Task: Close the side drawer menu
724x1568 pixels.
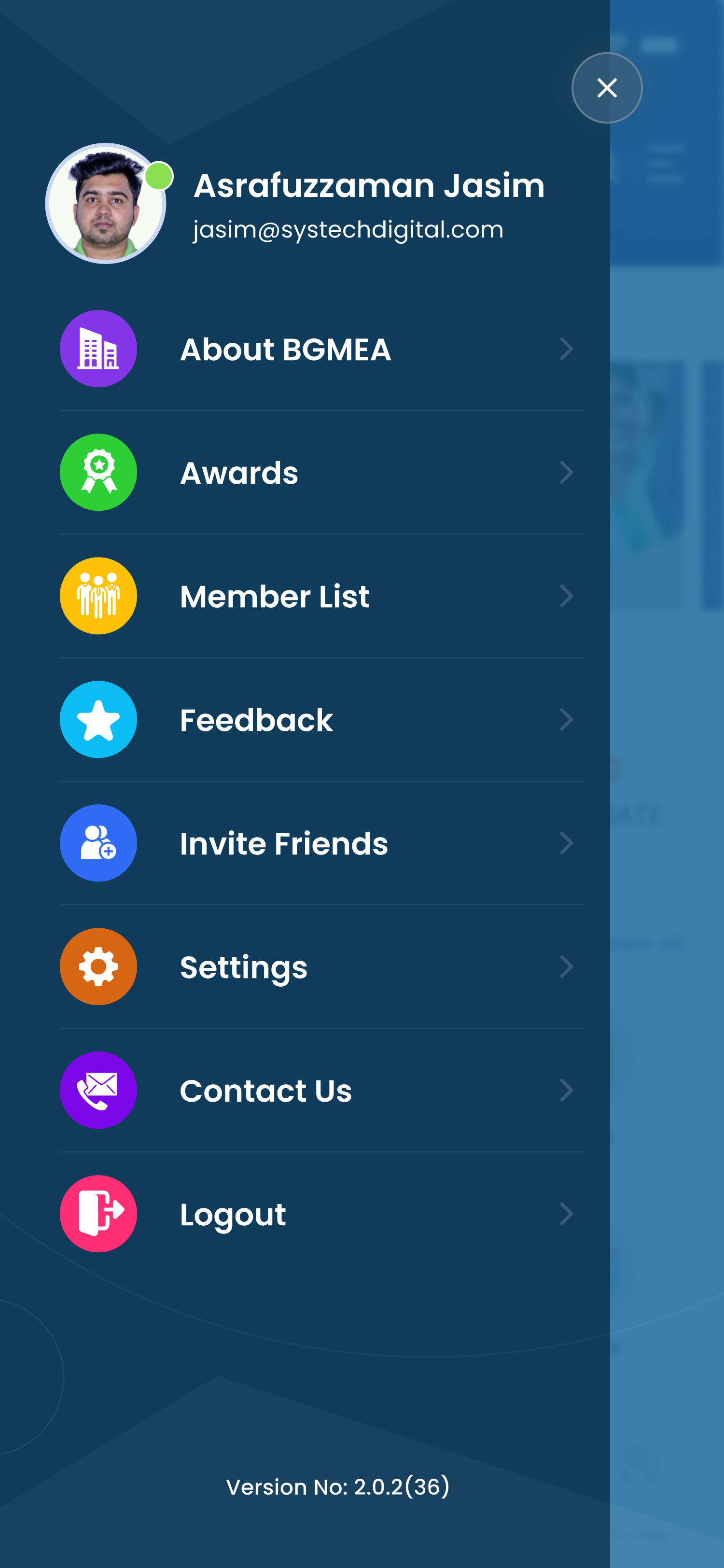Action: click(607, 88)
